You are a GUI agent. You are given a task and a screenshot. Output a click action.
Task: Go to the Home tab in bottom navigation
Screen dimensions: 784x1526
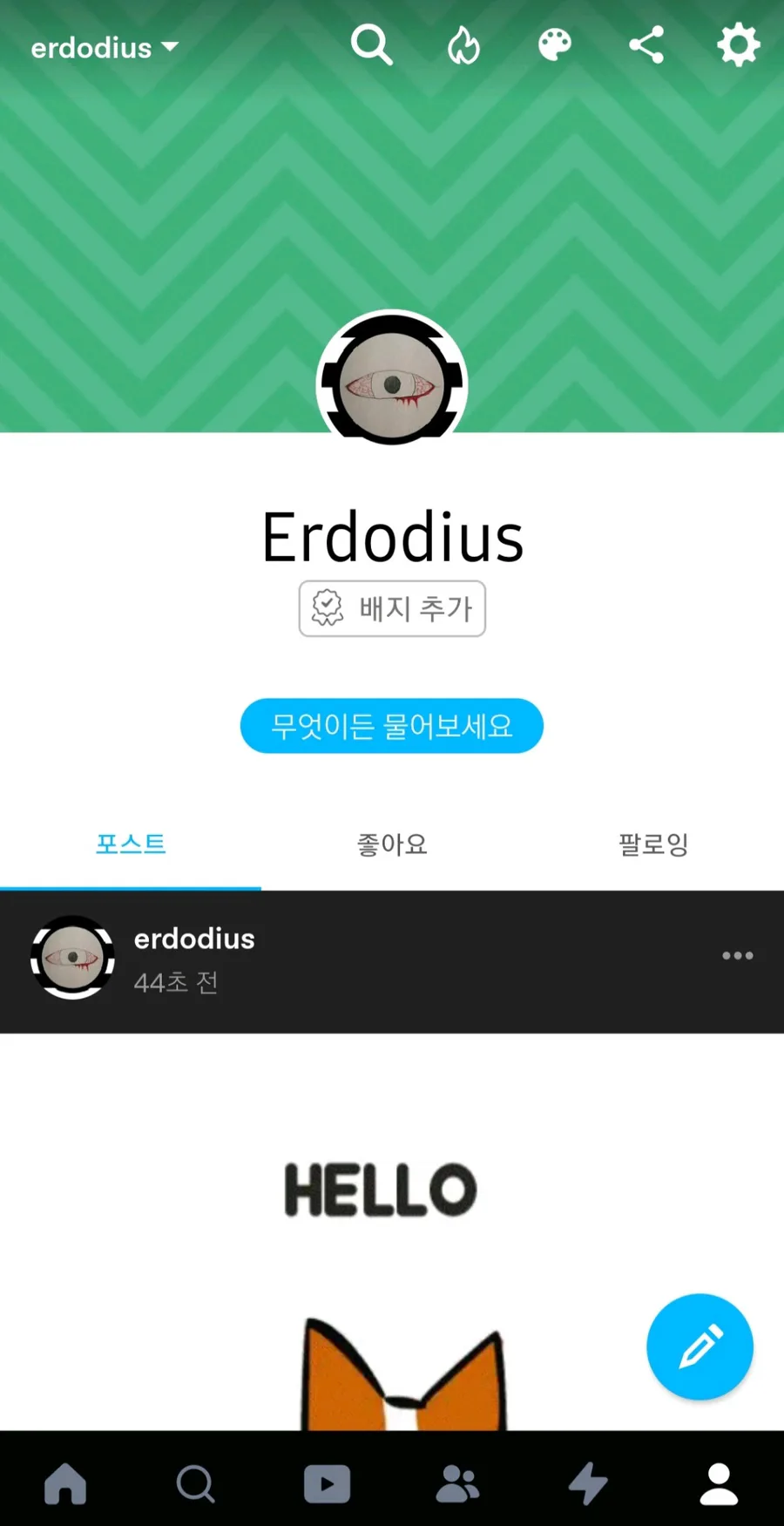[65, 1483]
